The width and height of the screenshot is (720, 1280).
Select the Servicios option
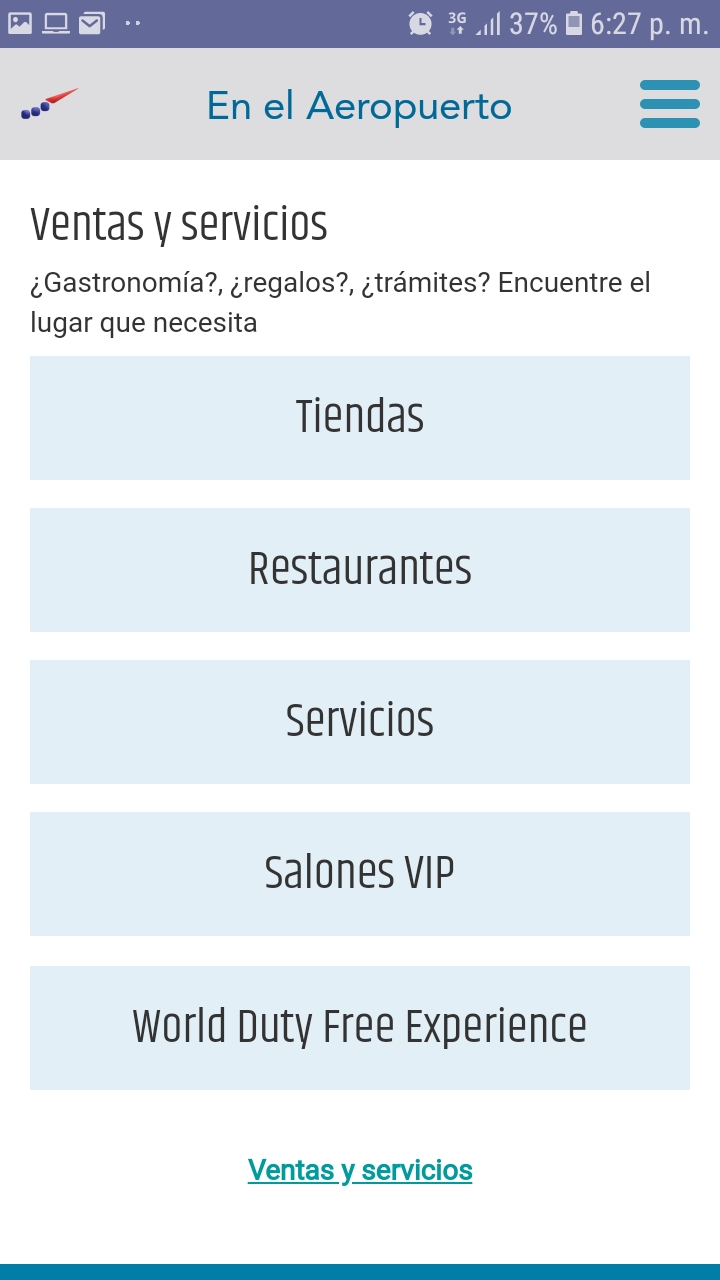point(360,722)
